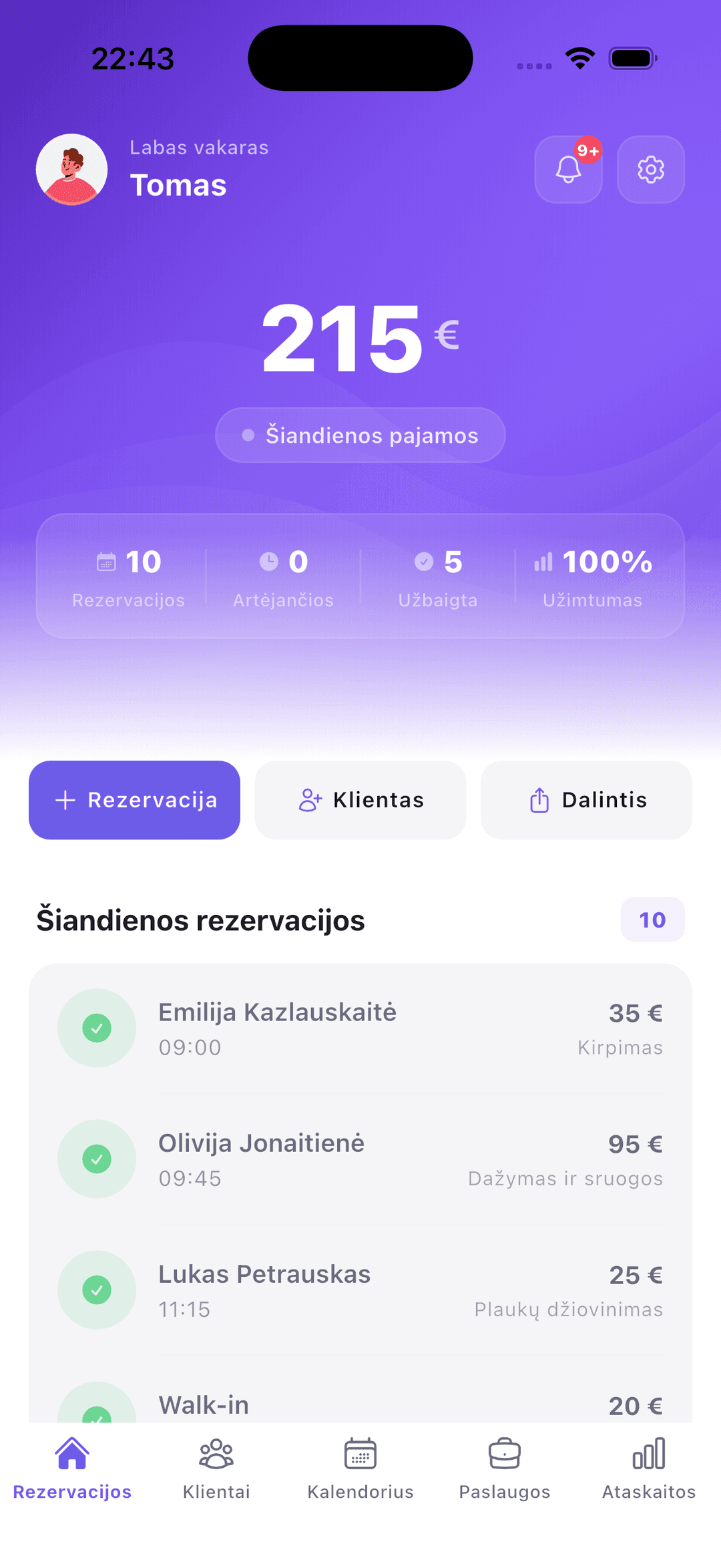Screen dimensions: 721x1568
Task: Expand the Šiandienos pajamos summary pill
Action: [360, 435]
